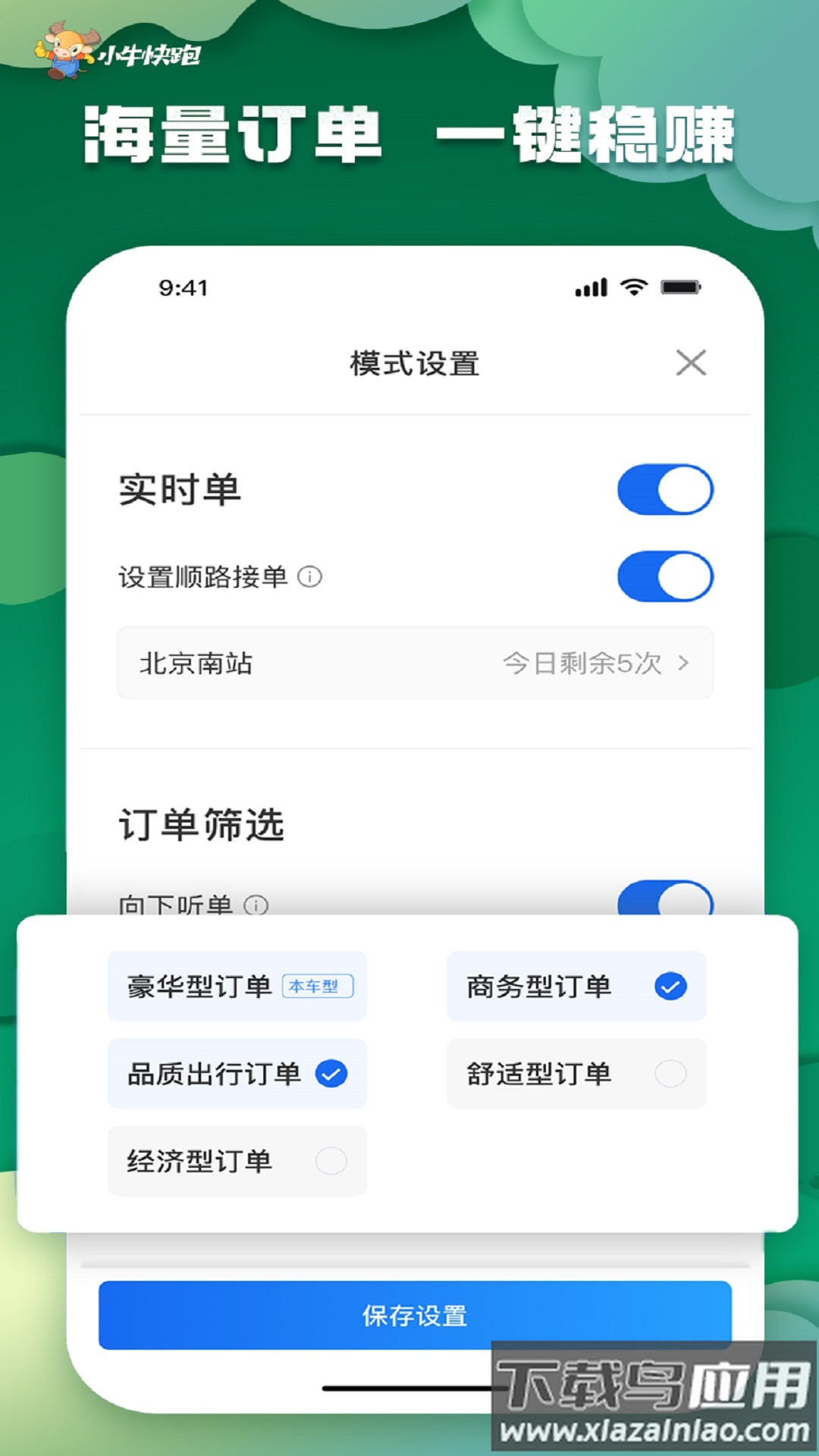Disable the 实时单 toggle

click(x=666, y=490)
